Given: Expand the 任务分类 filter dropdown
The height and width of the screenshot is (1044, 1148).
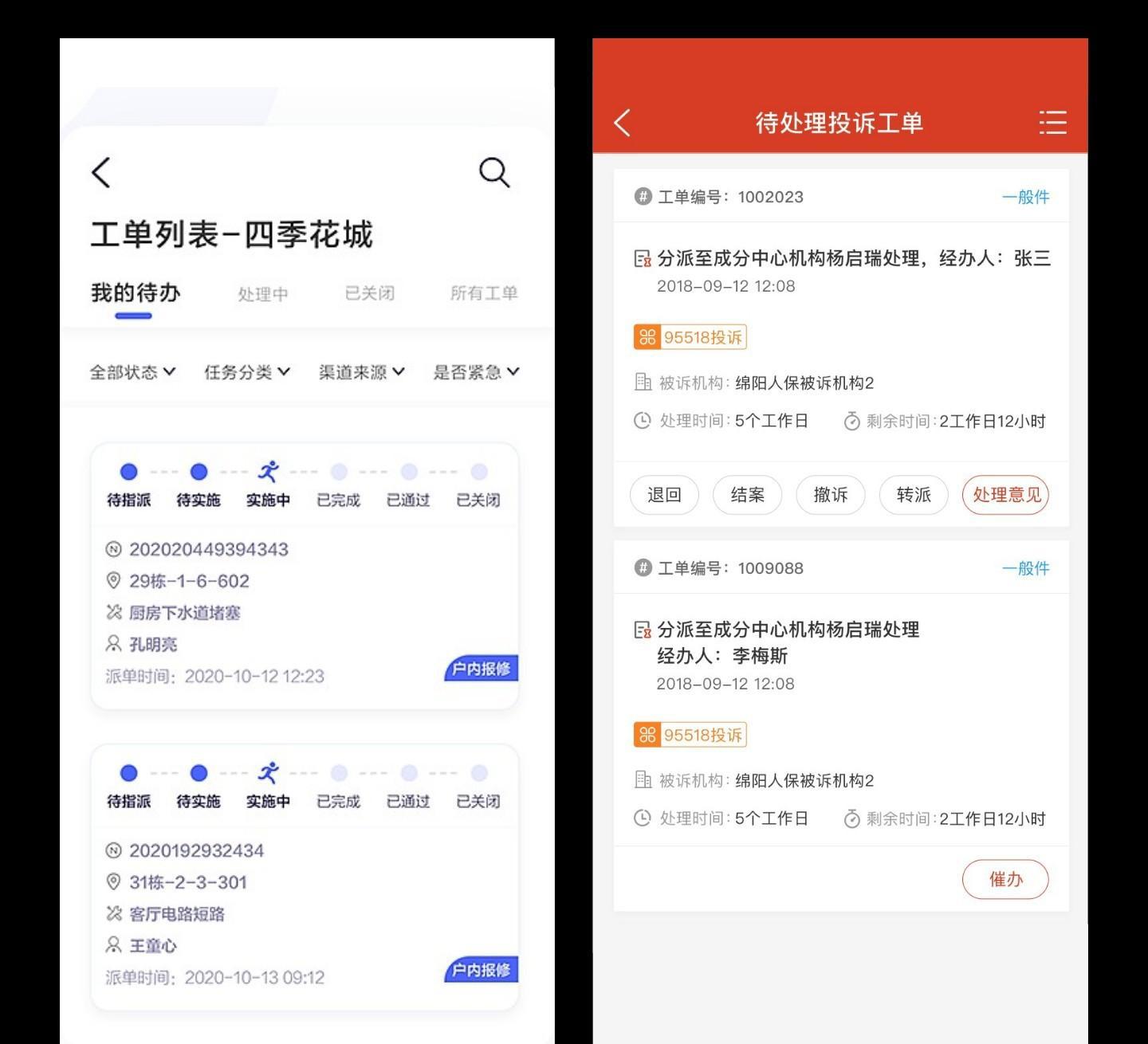Looking at the screenshot, I should [x=247, y=372].
